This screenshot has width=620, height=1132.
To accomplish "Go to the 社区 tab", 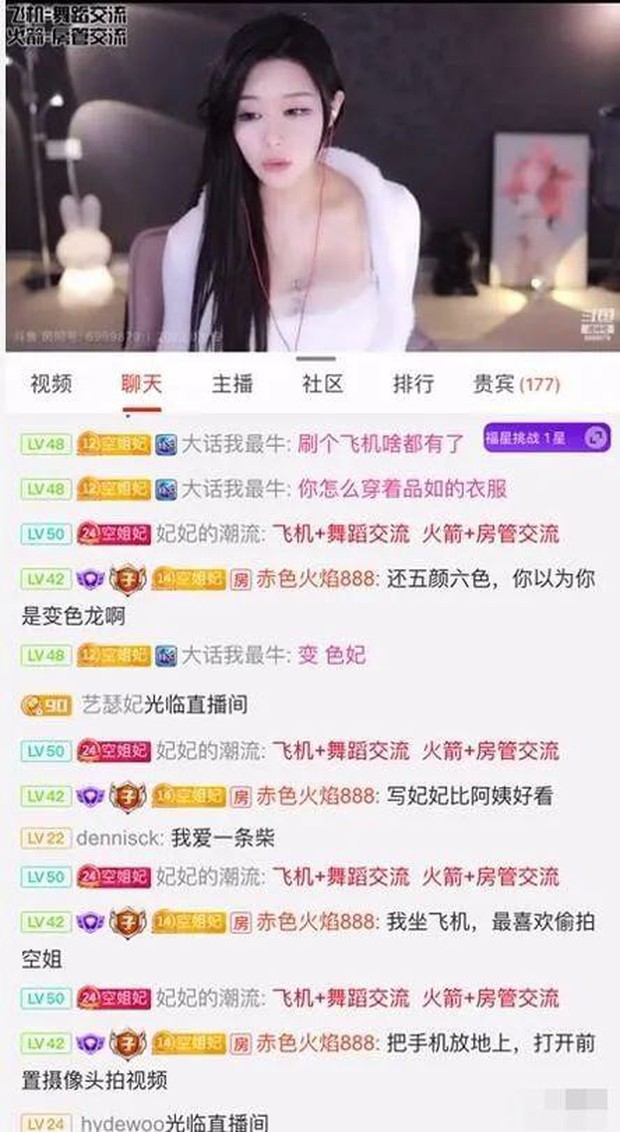I will pos(322,384).
